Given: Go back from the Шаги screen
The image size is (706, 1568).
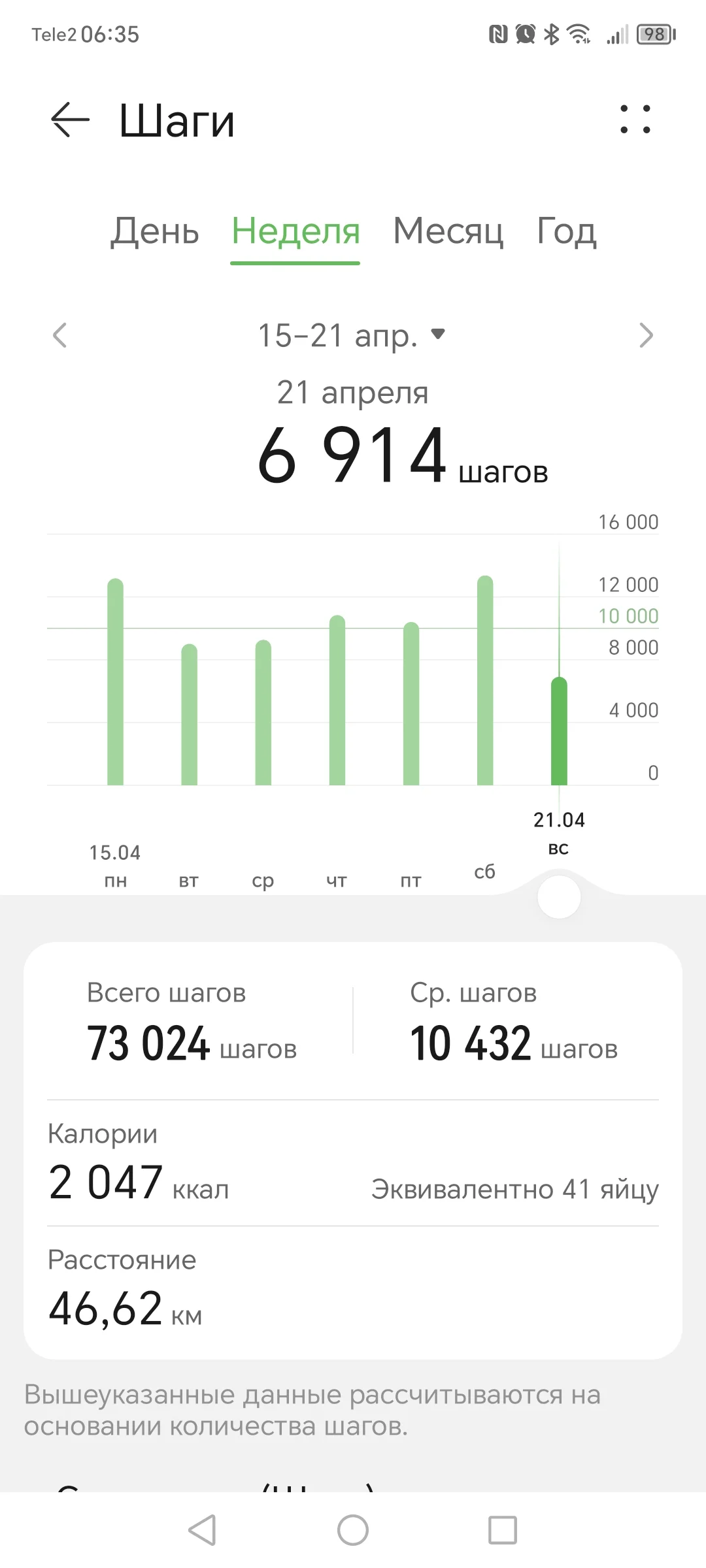Looking at the screenshot, I should (x=70, y=120).
